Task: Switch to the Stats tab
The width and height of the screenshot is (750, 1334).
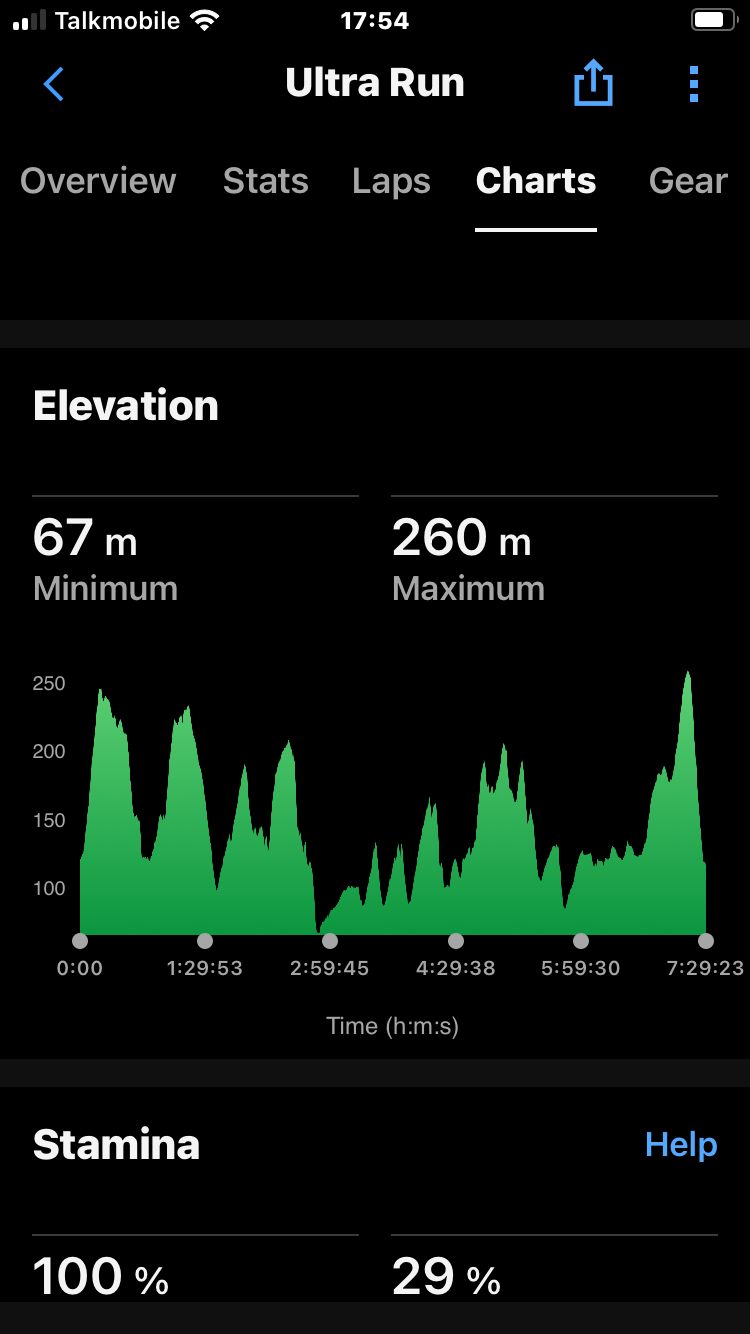Action: click(x=266, y=181)
